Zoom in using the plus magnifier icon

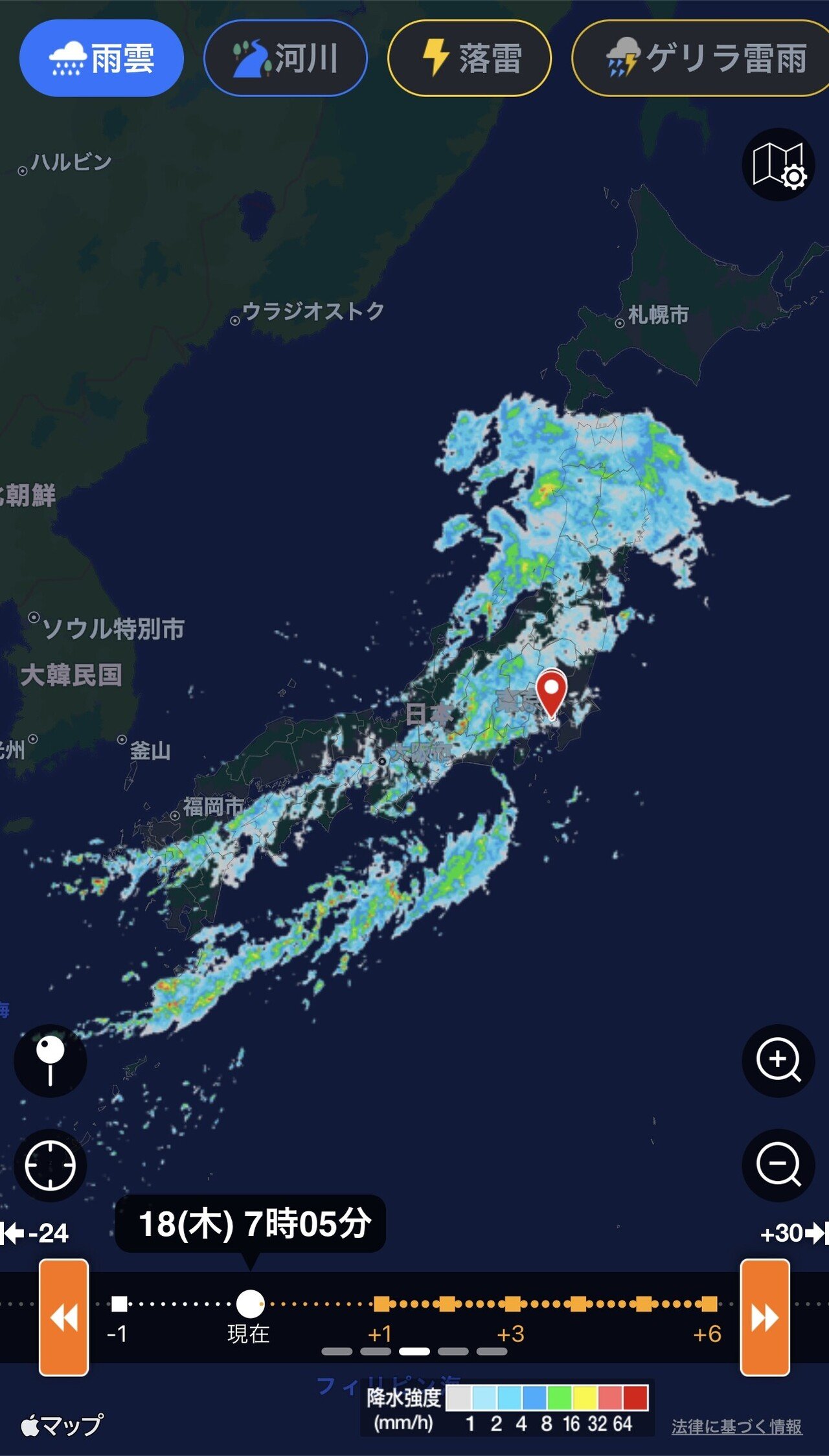pyautogui.click(x=778, y=1058)
